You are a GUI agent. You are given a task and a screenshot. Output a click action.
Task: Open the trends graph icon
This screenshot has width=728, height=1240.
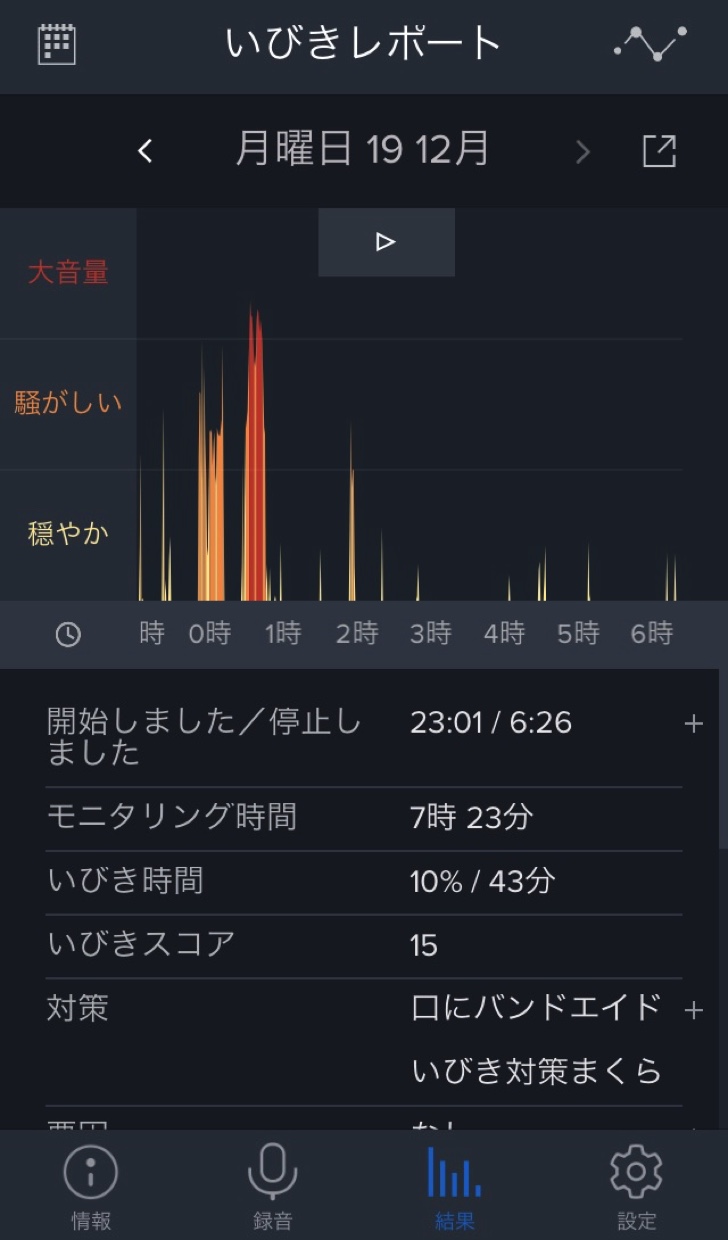click(650, 44)
